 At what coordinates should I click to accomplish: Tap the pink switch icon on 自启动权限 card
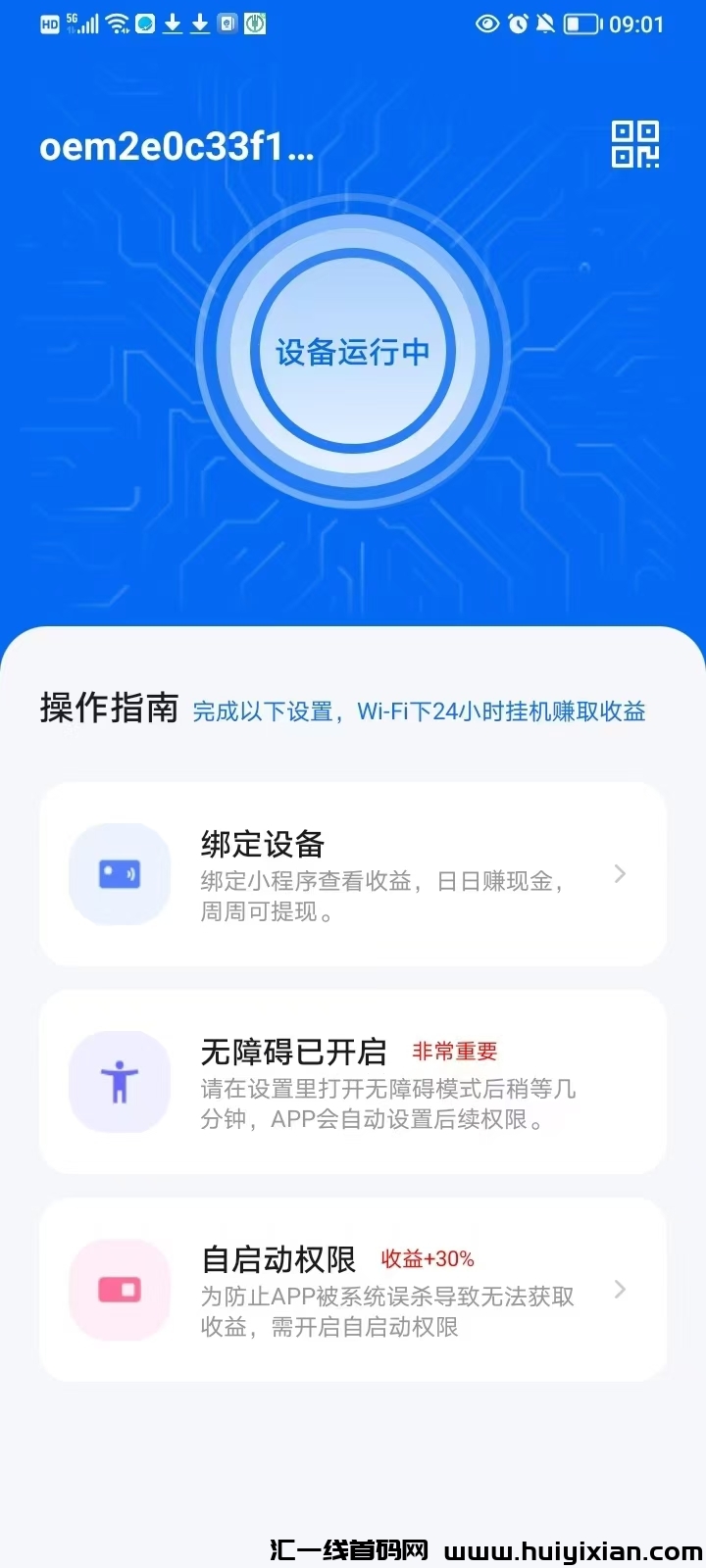119,1290
